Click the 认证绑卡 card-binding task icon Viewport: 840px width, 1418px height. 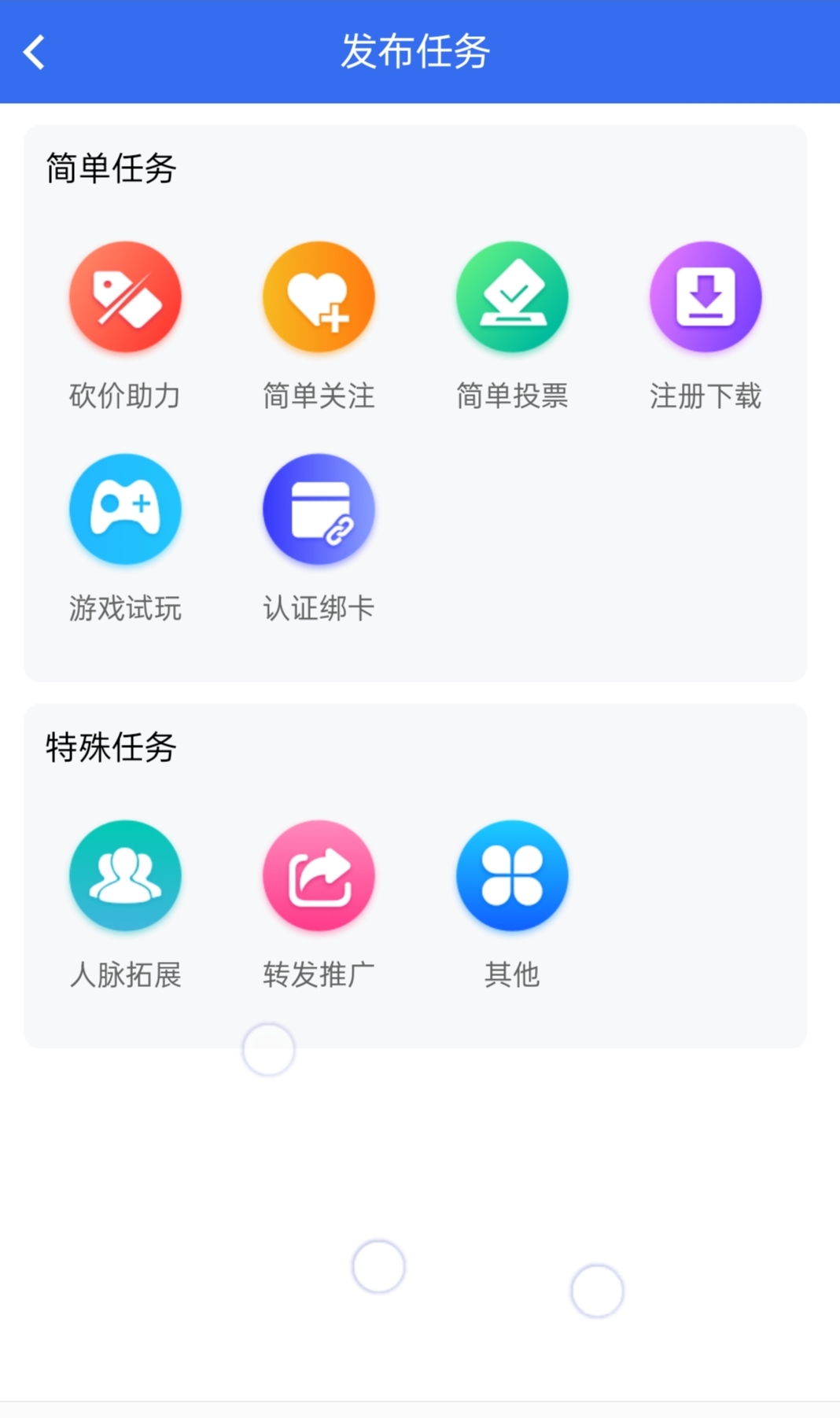click(x=318, y=509)
